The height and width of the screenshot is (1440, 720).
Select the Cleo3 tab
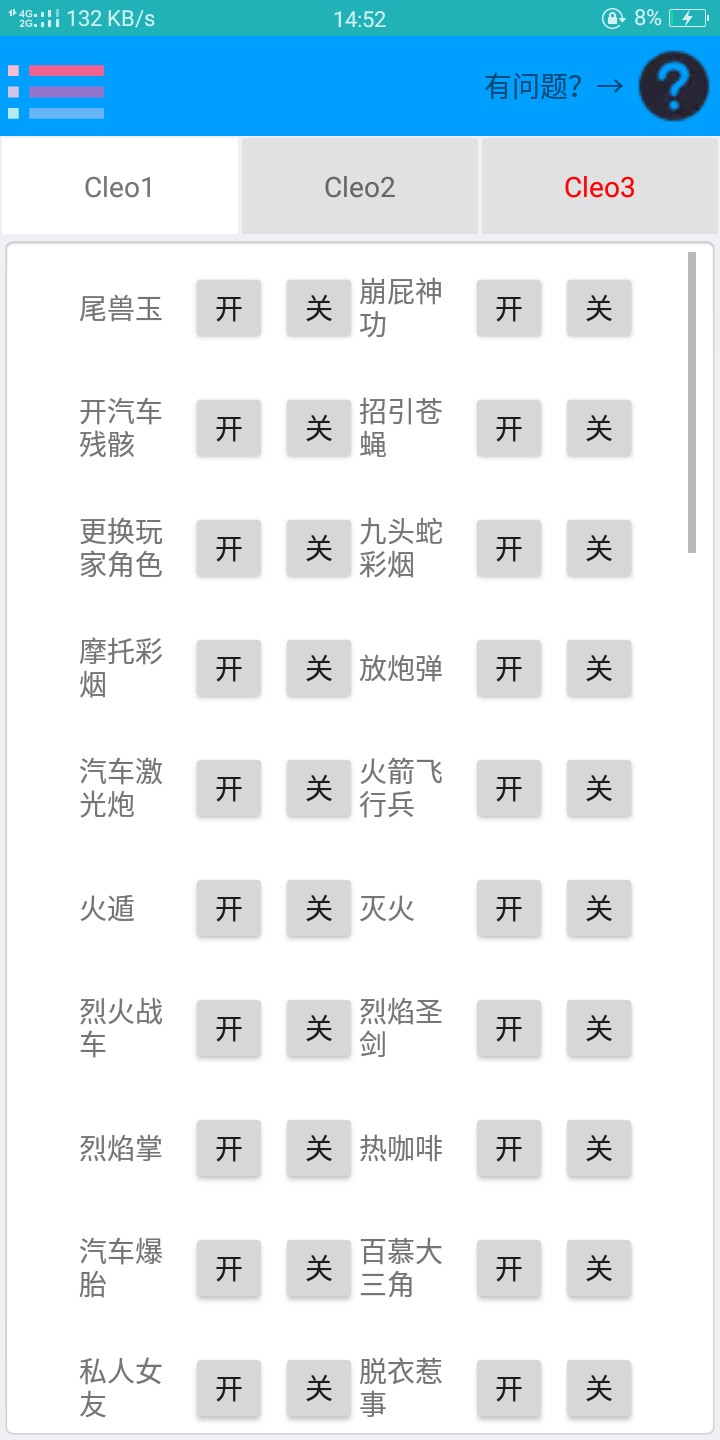coord(599,187)
